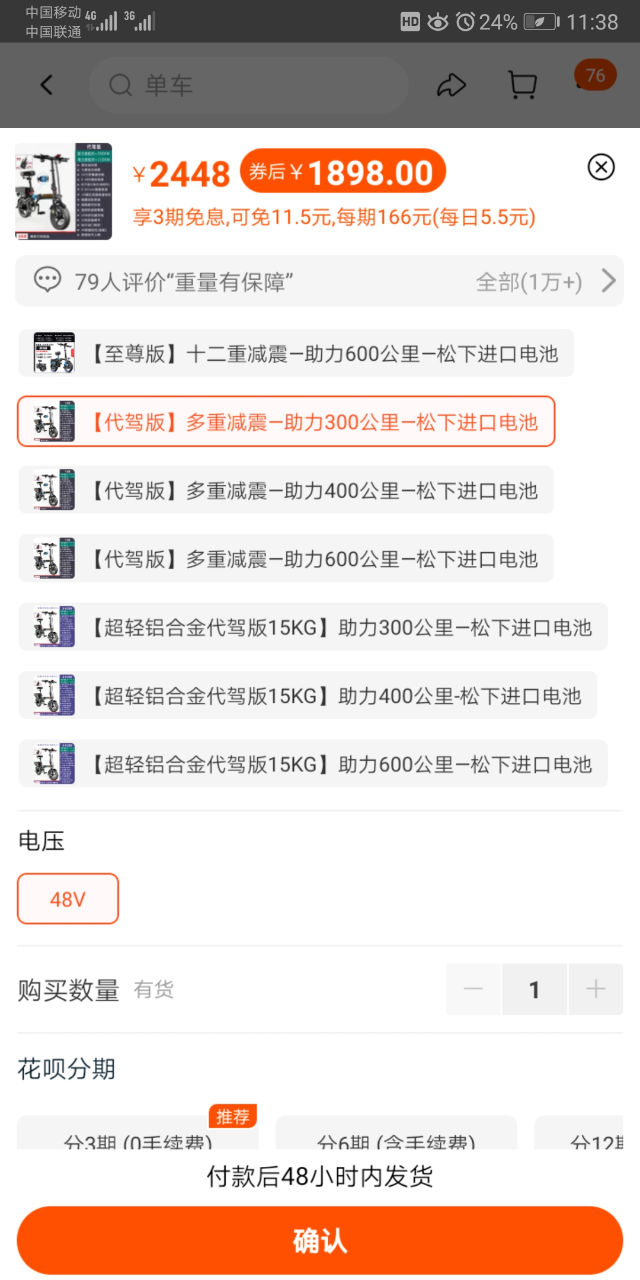640x1280 pixels.
Task: Pick 代驾版 多重减震 助力600公里 variant
Action: coord(286,558)
